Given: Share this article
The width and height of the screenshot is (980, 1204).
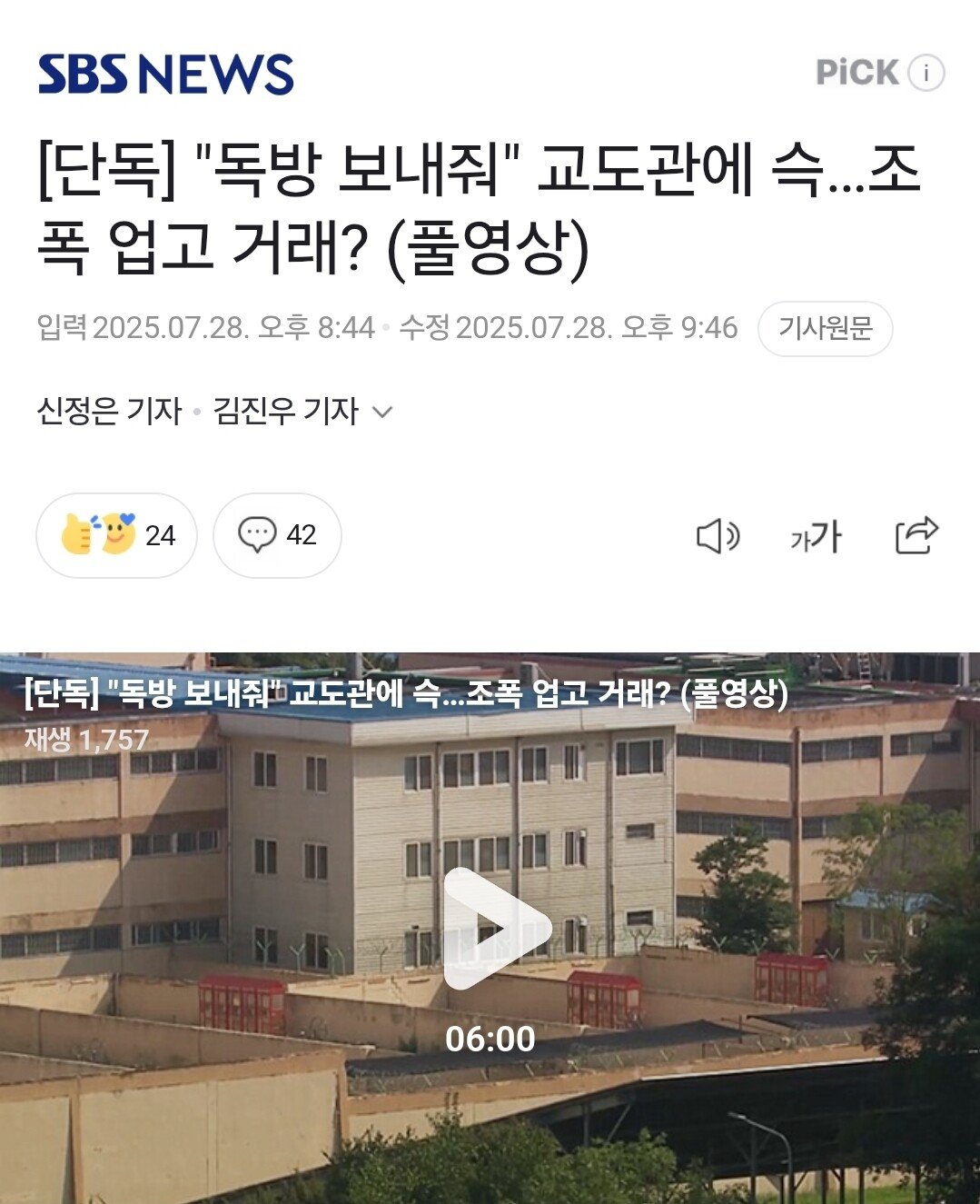Looking at the screenshot, I should point(916,535).
